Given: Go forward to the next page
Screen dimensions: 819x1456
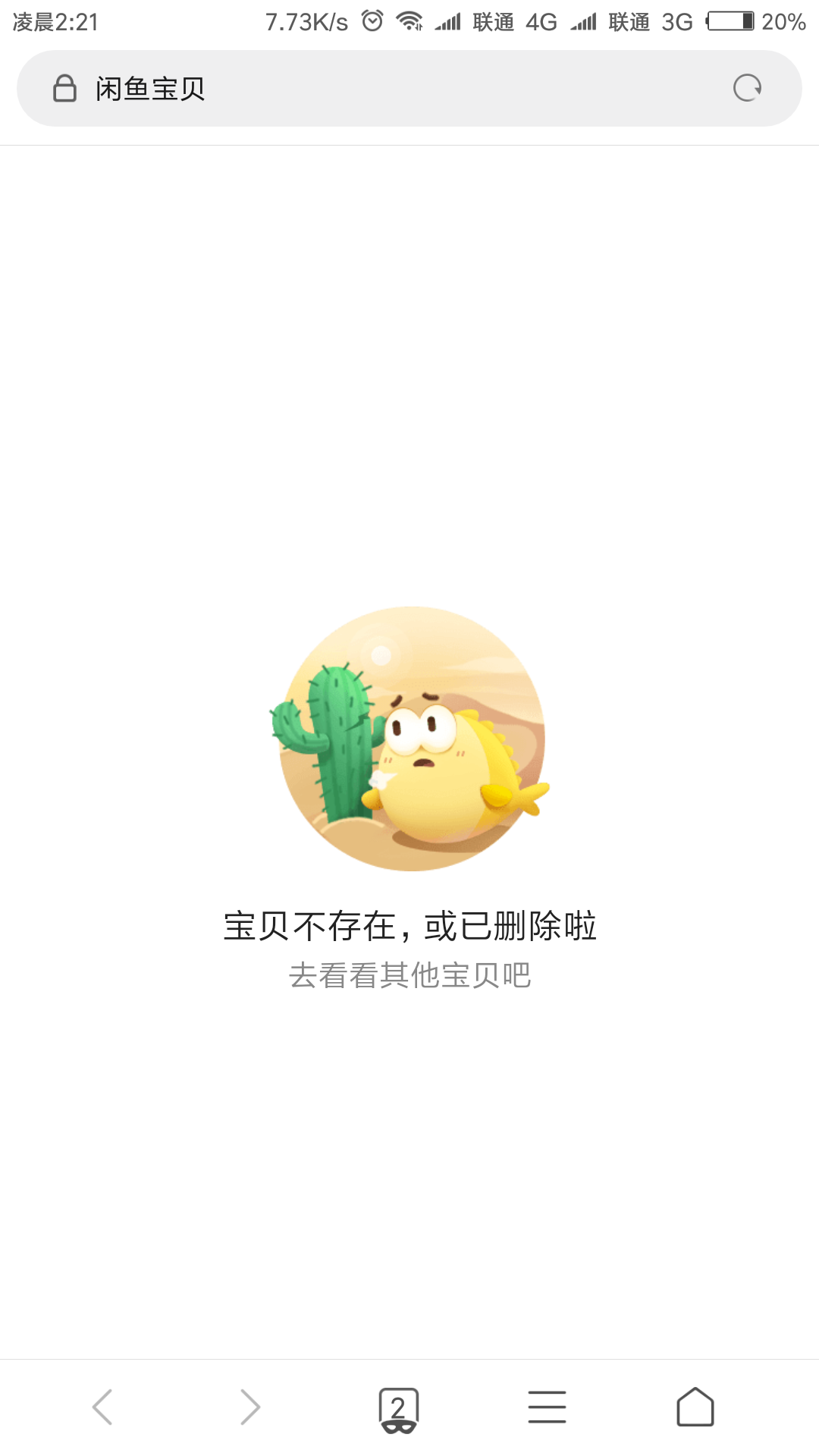Looking at the screenshot, I should tap(249, 1407).
